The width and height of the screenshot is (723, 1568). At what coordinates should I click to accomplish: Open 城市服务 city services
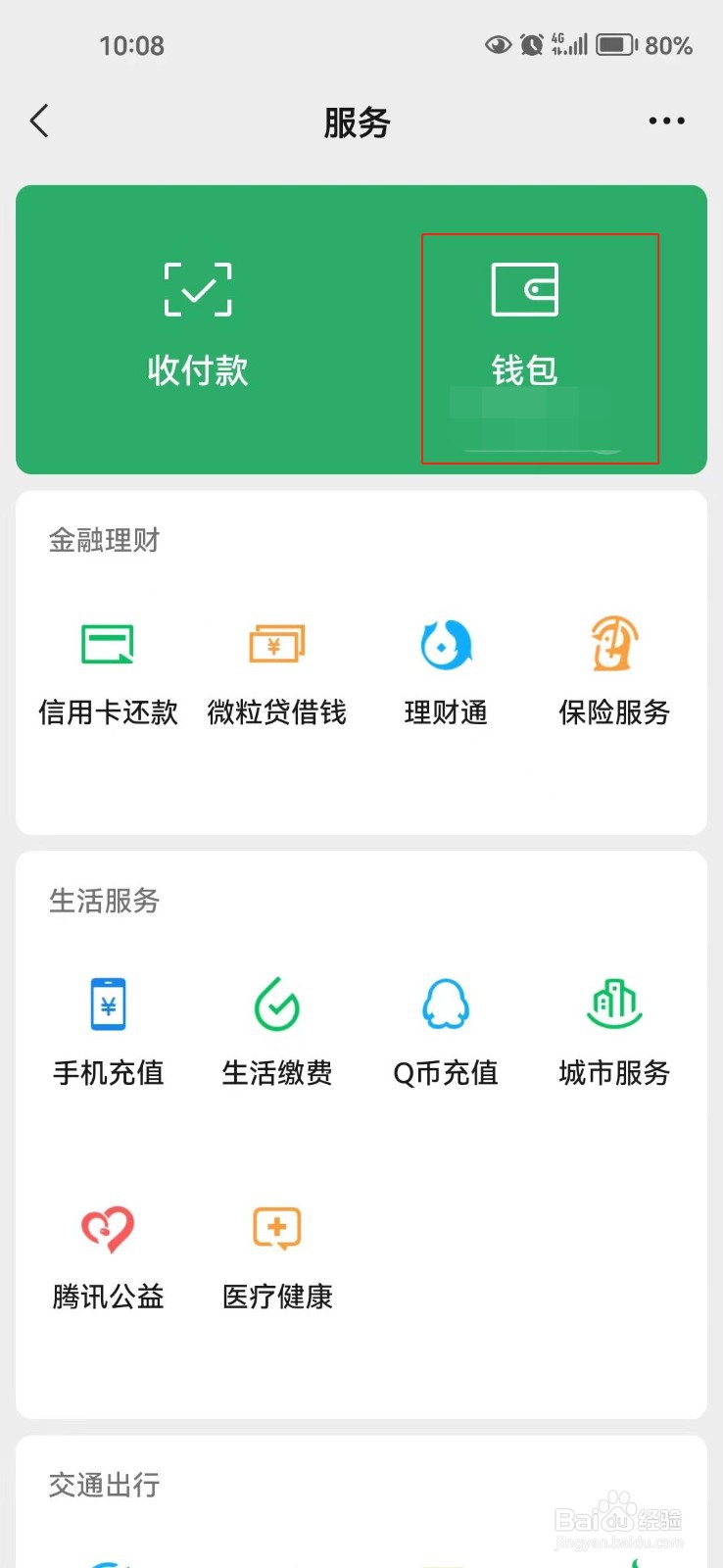point(614,1033)
